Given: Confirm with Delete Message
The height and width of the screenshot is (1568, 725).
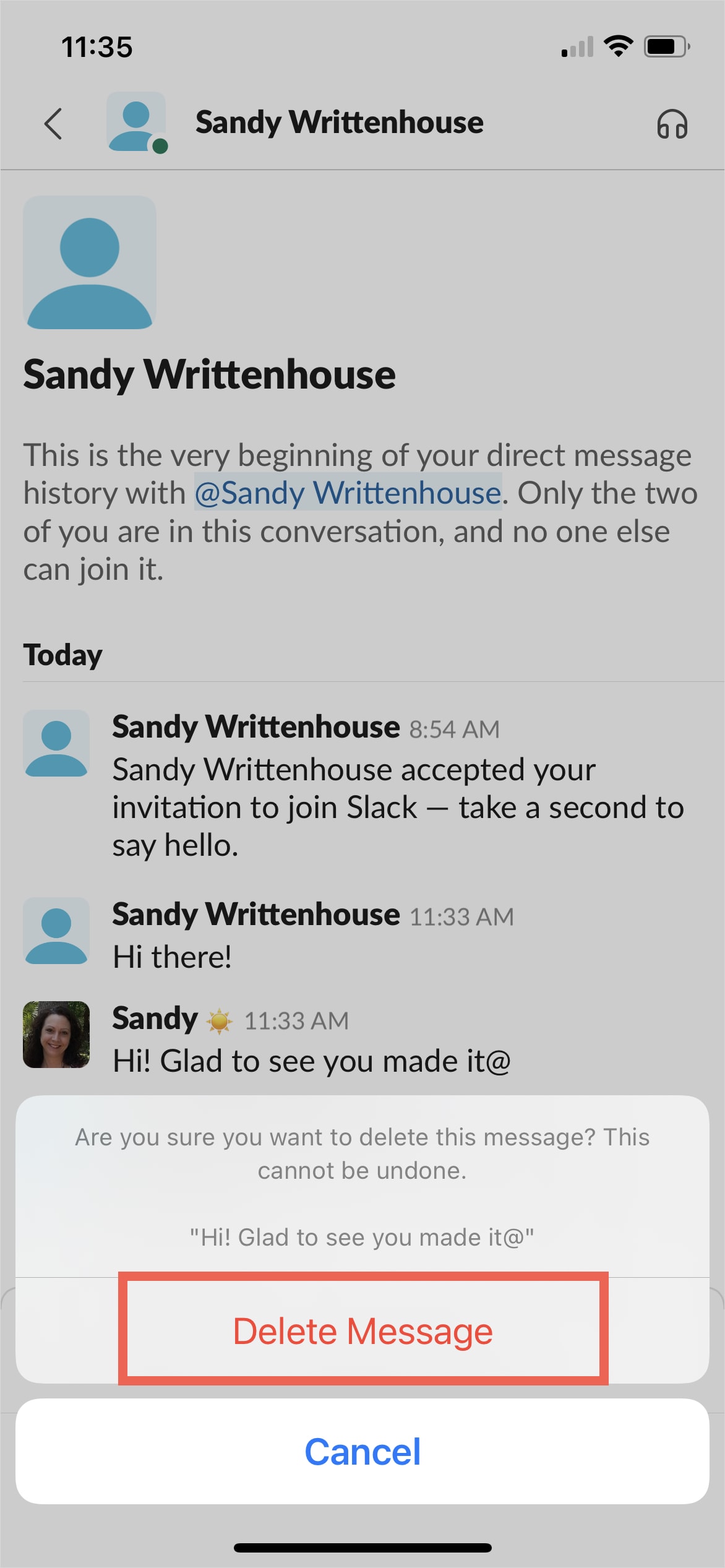Looking at the screenshot, I should point(362,1331).
